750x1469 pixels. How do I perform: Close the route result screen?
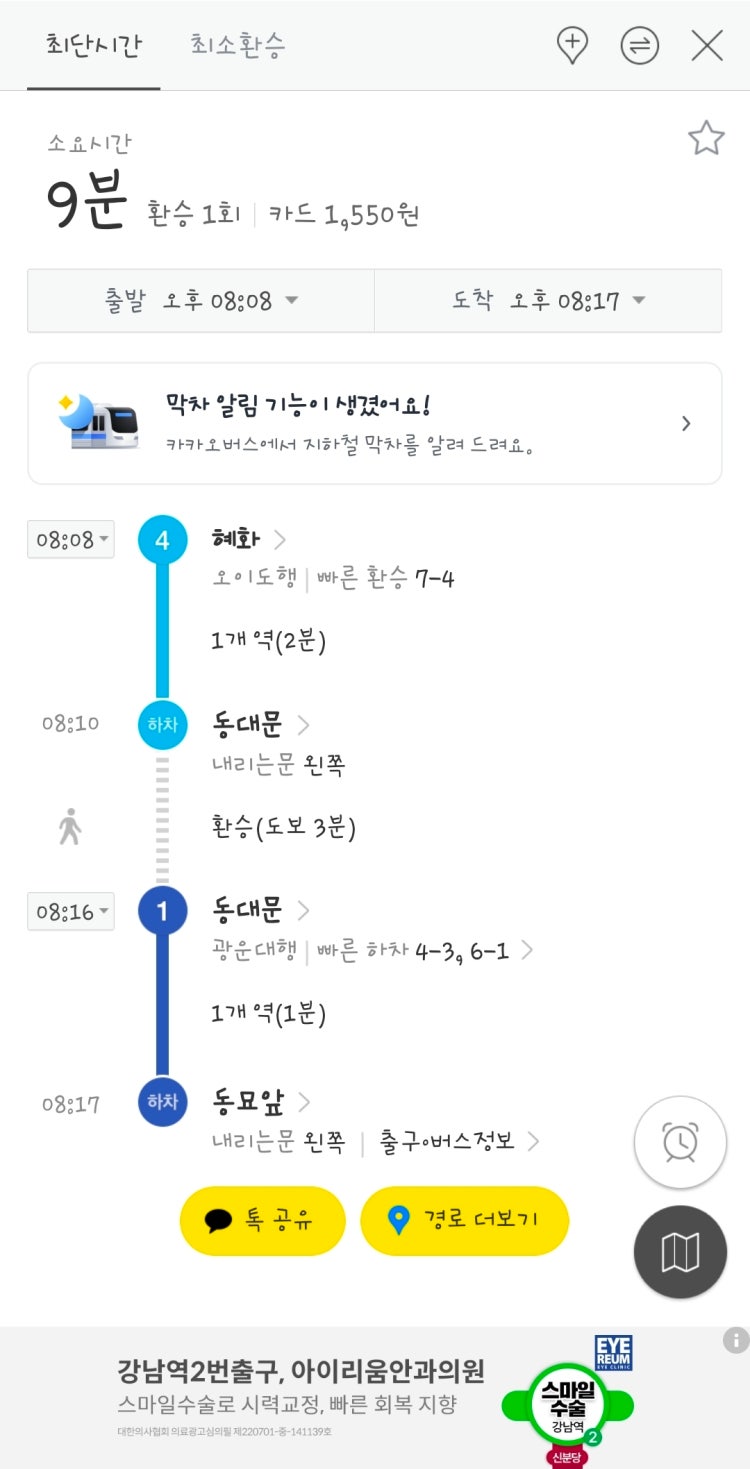[707, 46]
